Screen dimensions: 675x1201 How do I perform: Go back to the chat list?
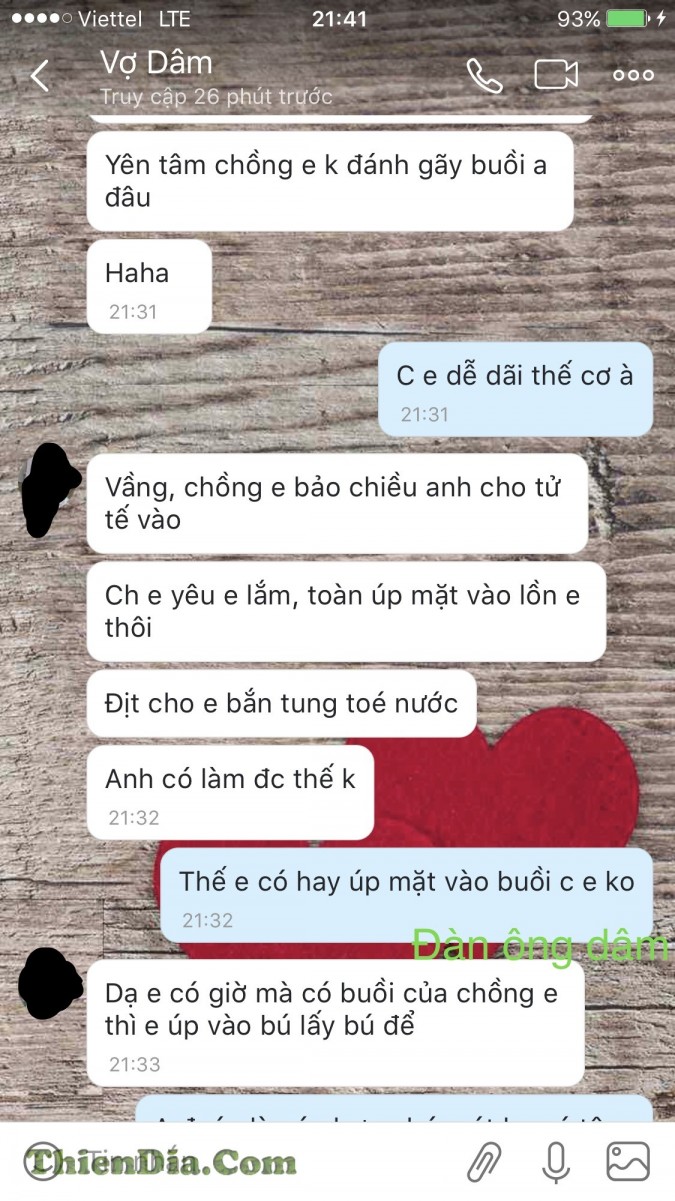[40, 76]
